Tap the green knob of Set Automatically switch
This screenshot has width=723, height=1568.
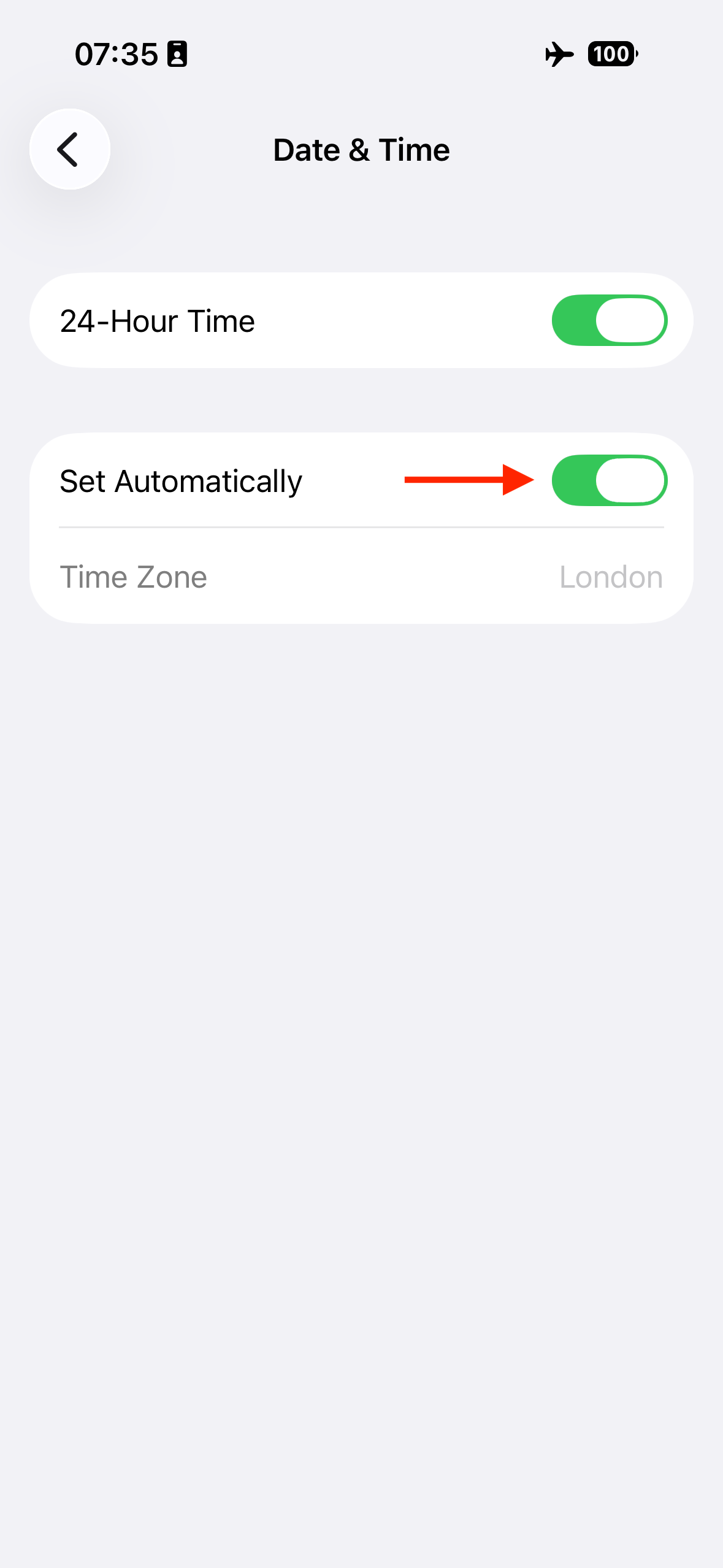(x=632, y=480)
